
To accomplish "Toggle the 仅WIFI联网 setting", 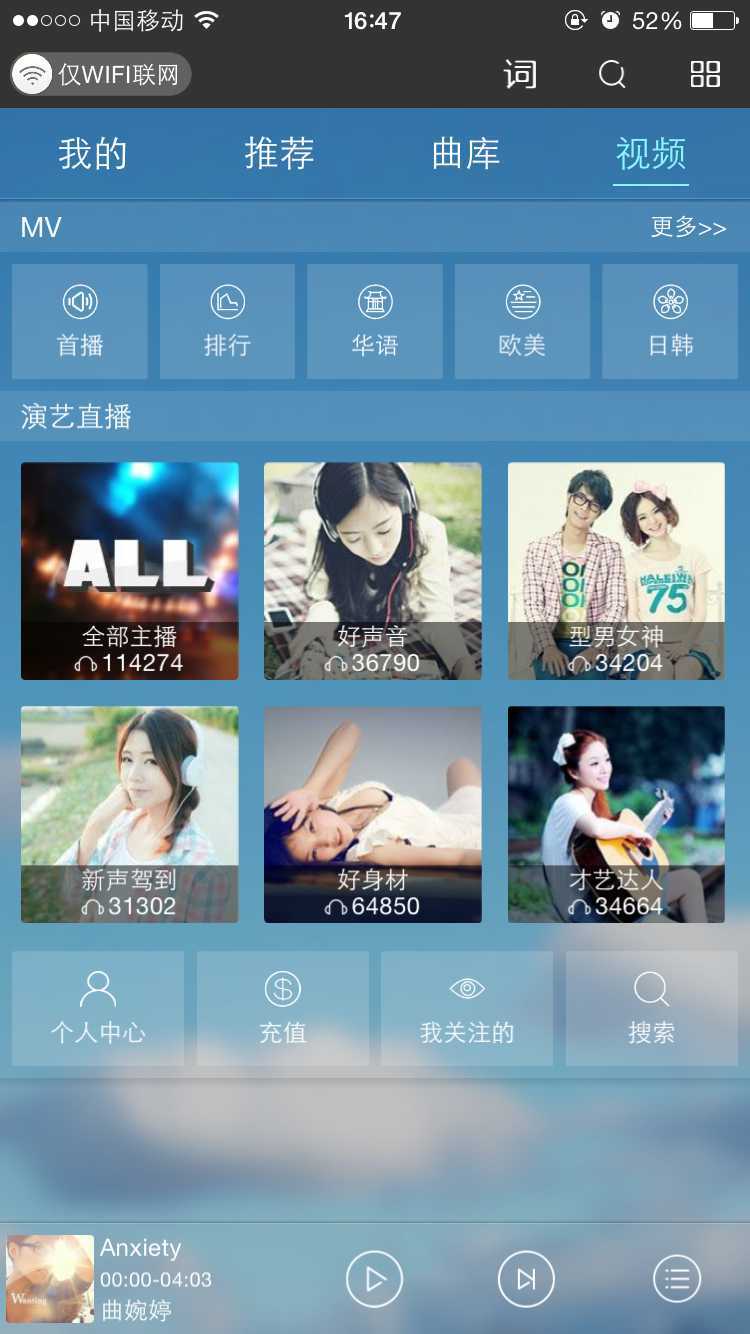I will pos(100,75).
